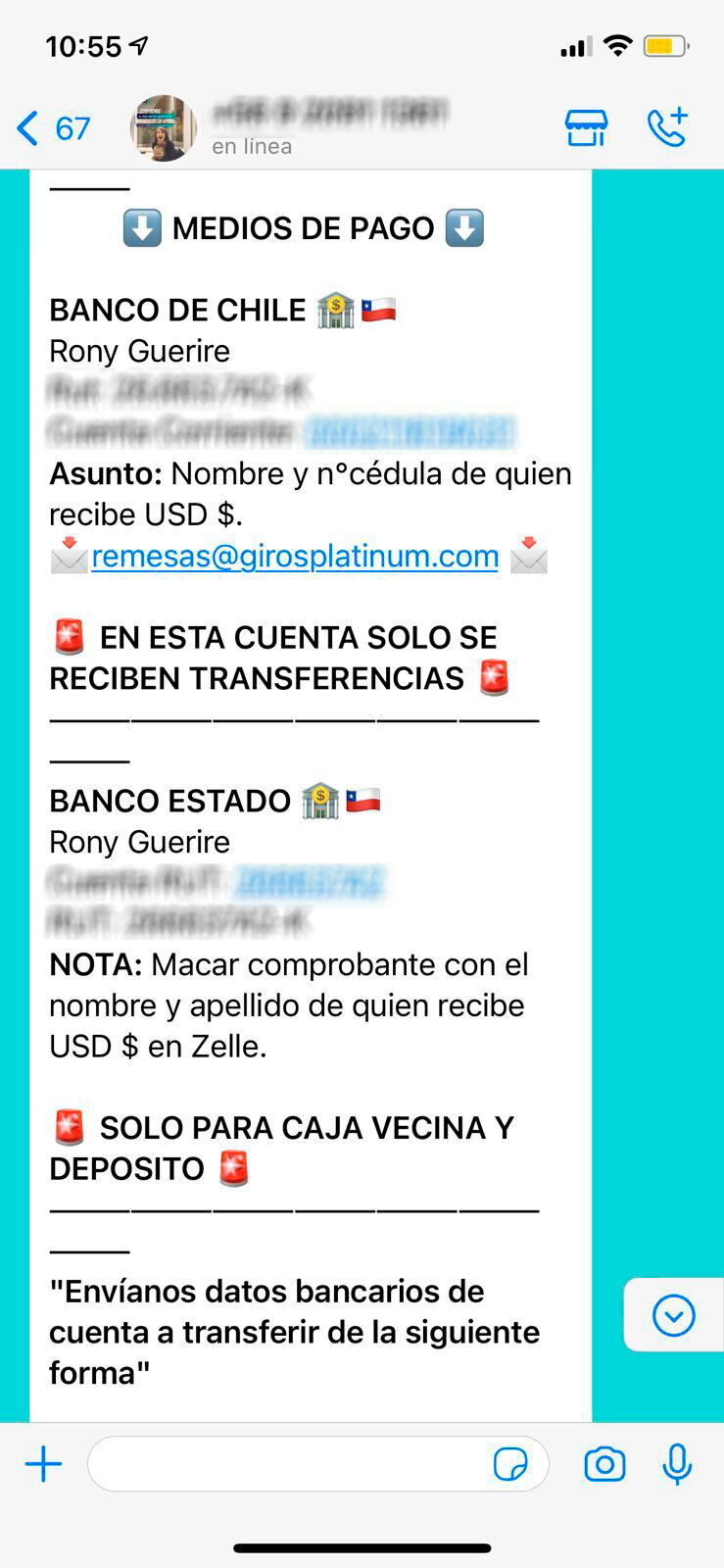Image resolution: width=724 pixels, height=1568 pixels.
Task: Start a call with this contact
Action: [x=668, y=128]
